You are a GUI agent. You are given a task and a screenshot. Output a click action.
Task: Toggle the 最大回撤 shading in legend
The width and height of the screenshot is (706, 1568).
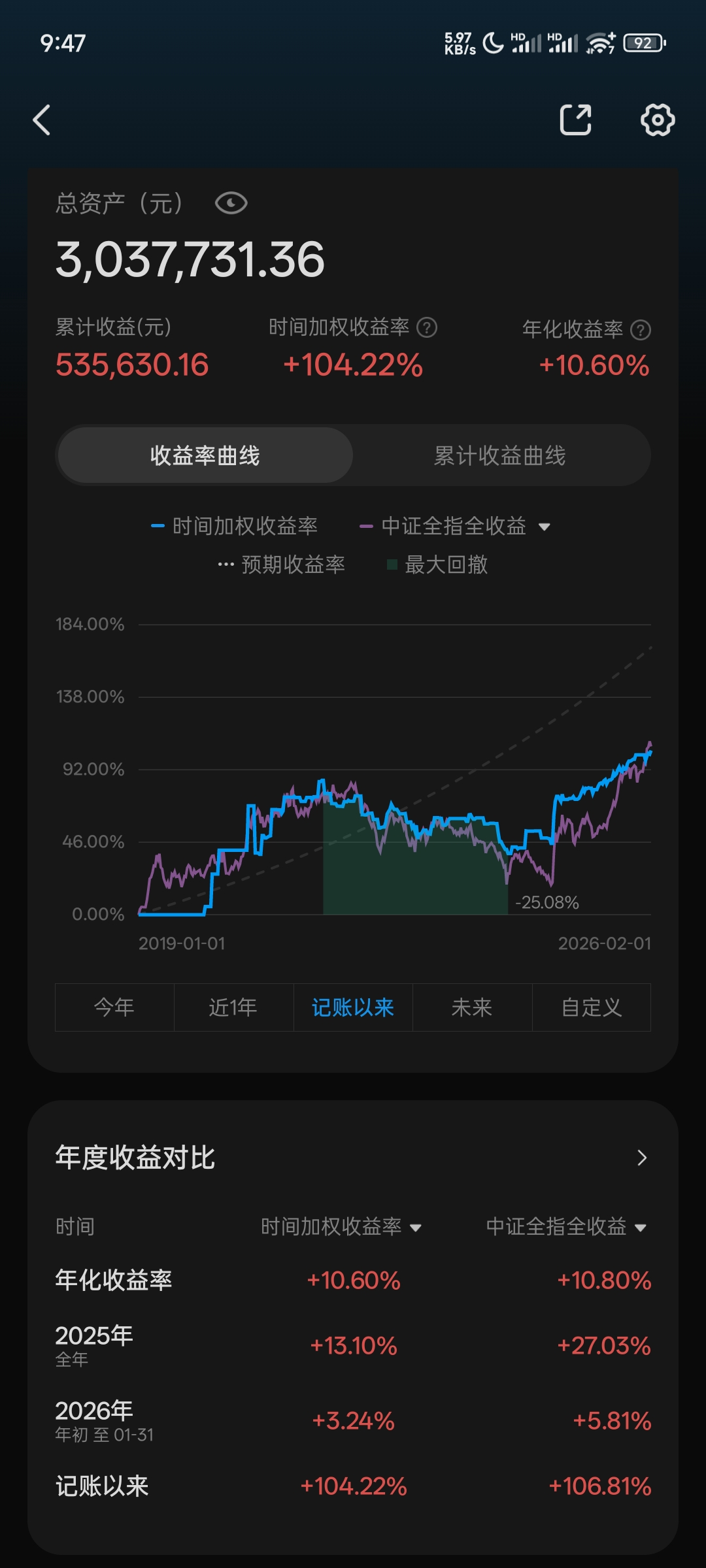point(438,564)
